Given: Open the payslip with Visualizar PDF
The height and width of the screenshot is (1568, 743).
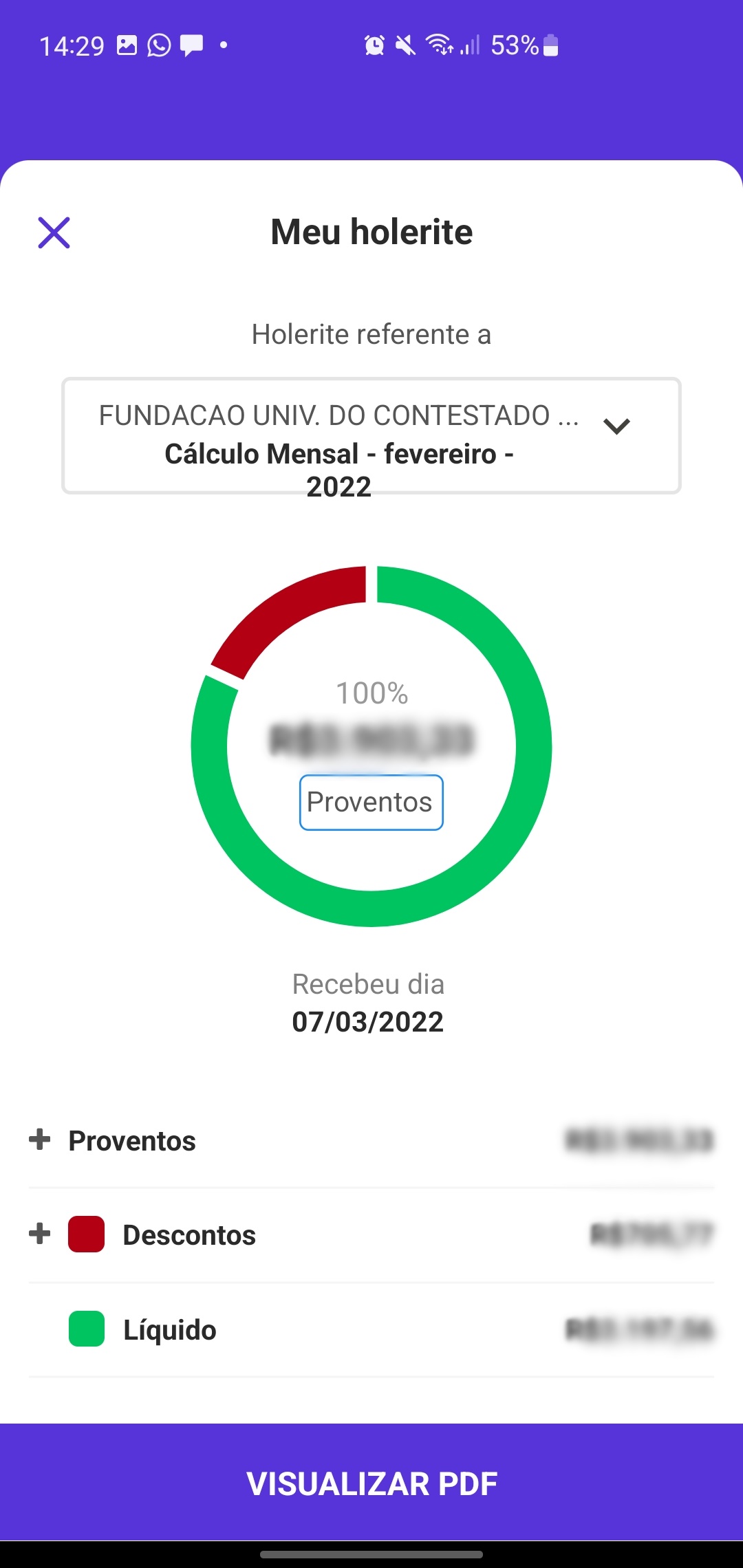Looking at the screenshot, I should [371, 1483].
